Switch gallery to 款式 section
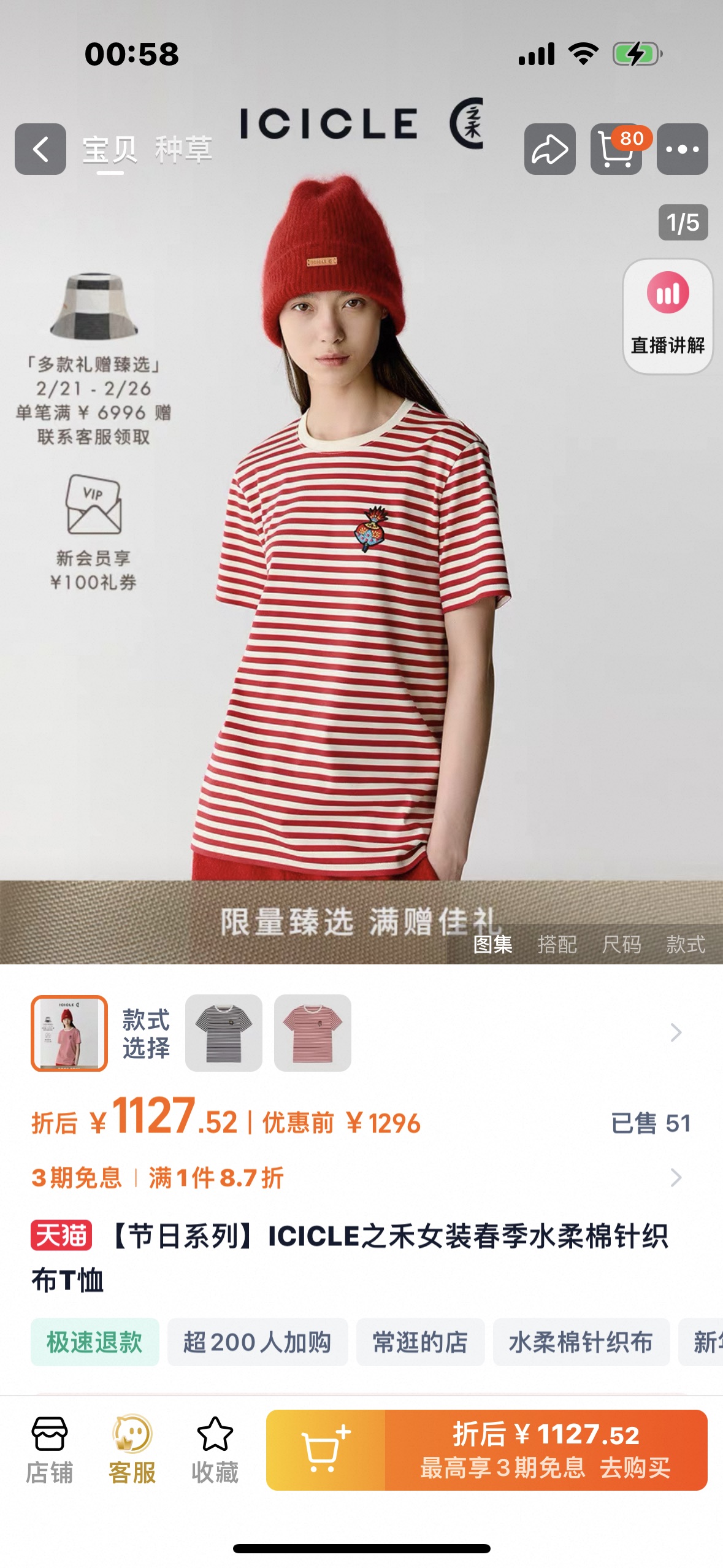Viewport: 723px width, 1568px height. coord(686,944)
